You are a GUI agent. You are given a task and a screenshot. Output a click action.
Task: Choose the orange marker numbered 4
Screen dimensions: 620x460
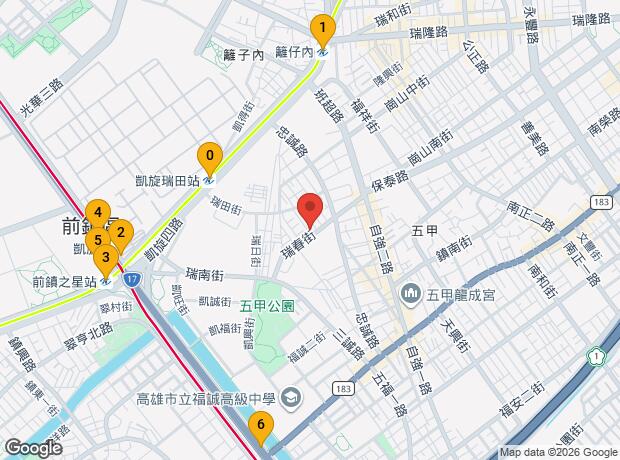pos(97,212)
